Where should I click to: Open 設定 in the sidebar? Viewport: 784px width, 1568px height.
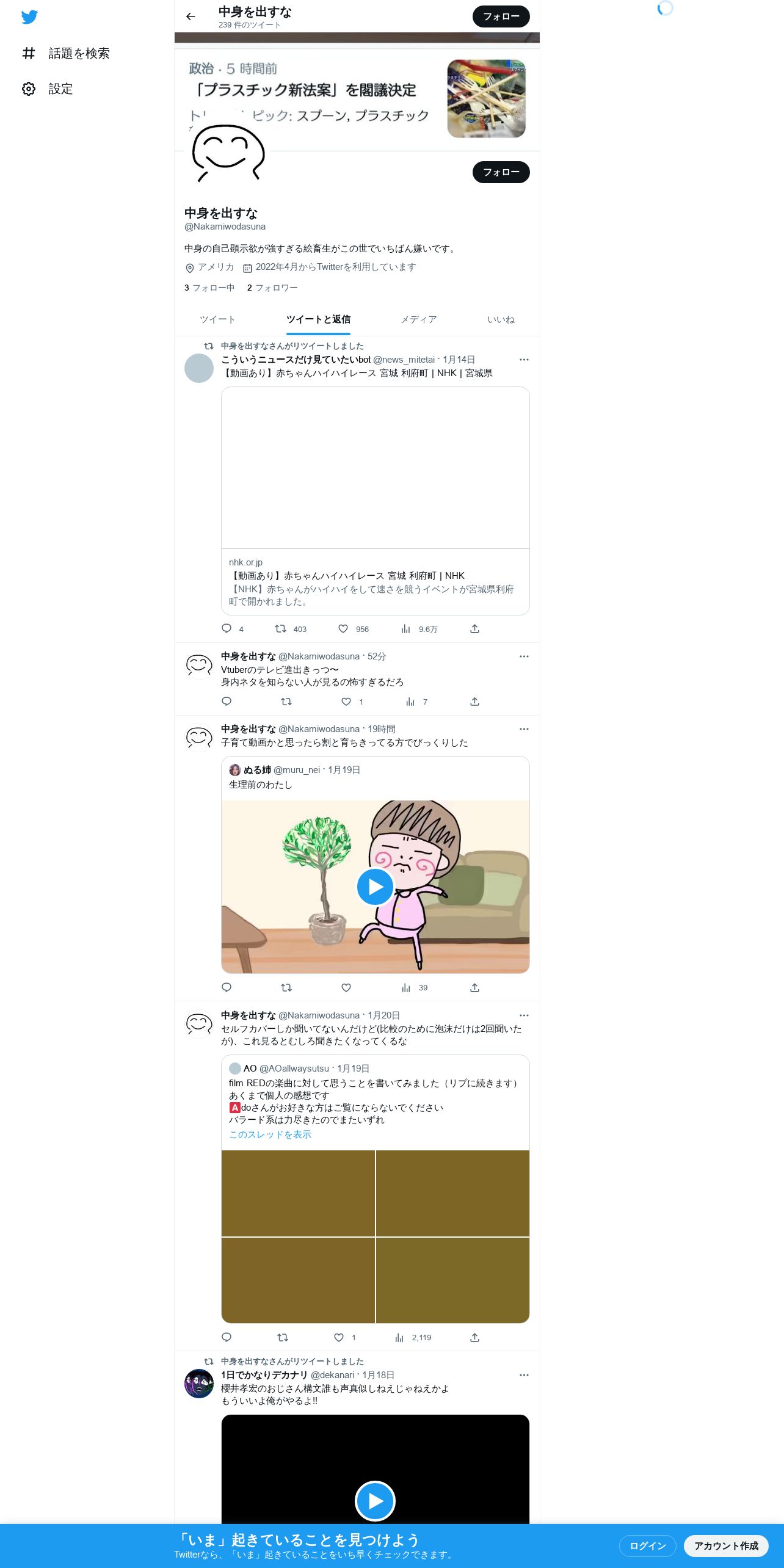48,89
